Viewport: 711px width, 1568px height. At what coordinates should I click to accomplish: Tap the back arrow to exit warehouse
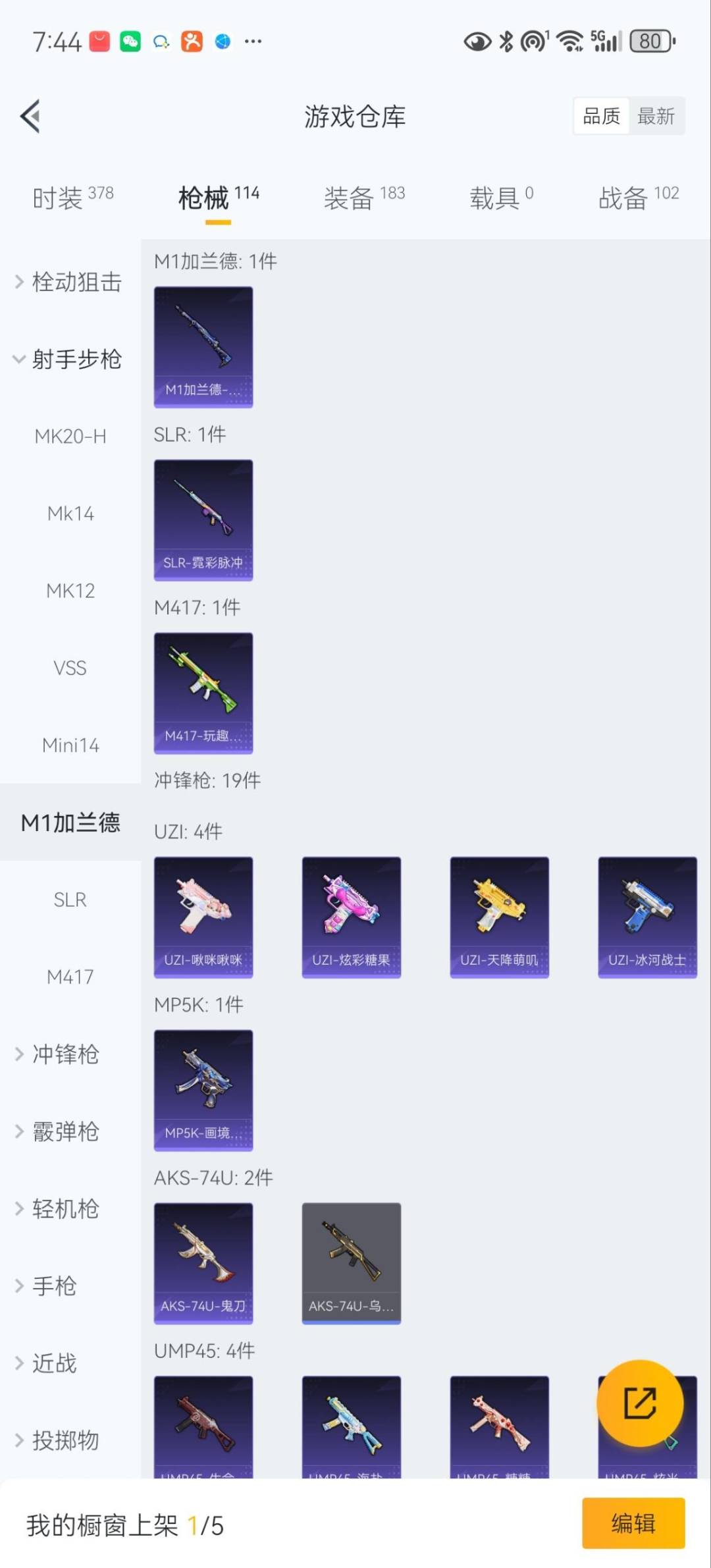point(30,116)
